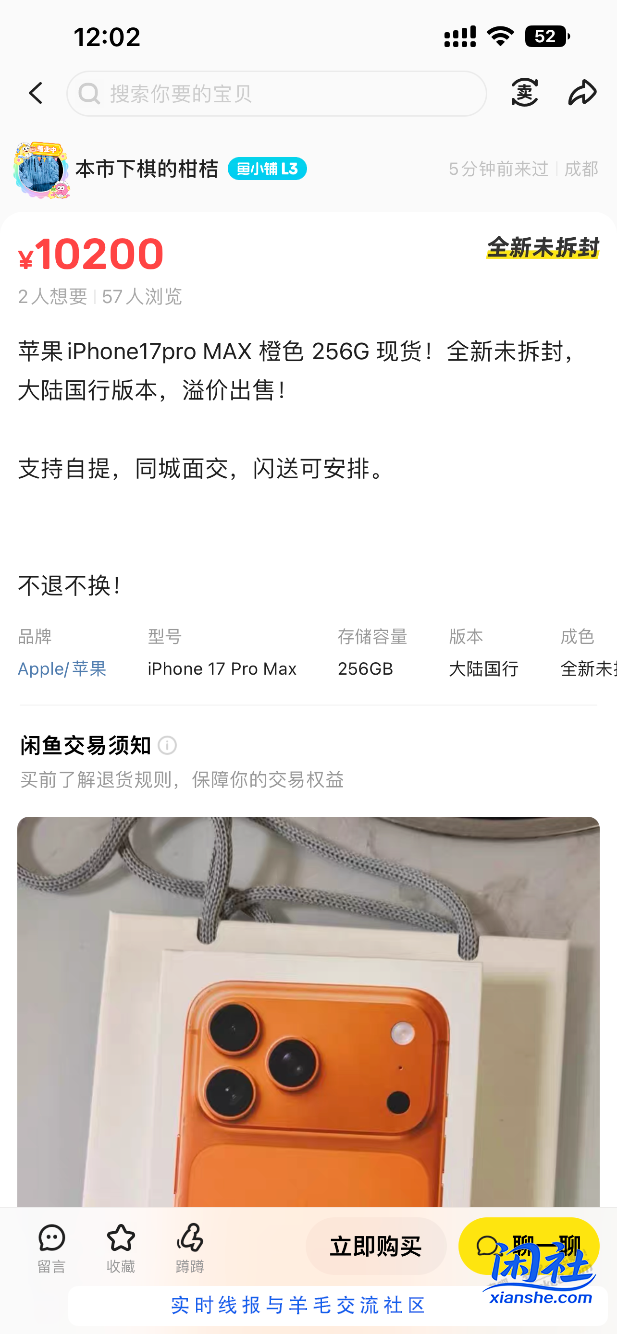Open seller 本市下棋的柑桔 profile
617x1334 pixels.
pyautogui.click(x=146, y=169)
